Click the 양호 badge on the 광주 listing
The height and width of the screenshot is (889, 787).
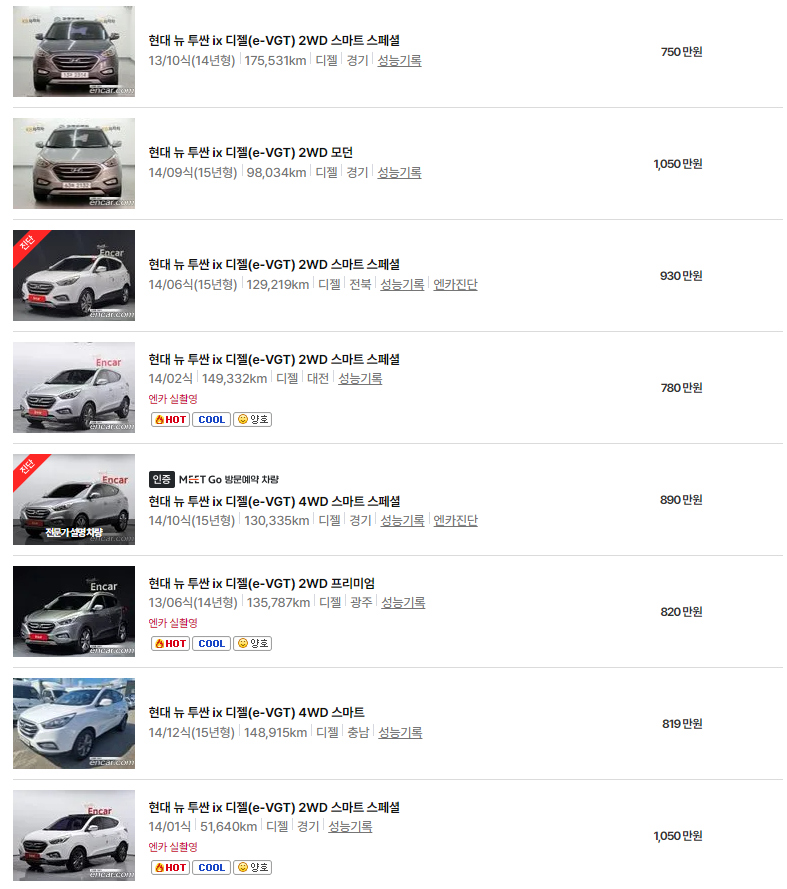[x=251, y=643]
